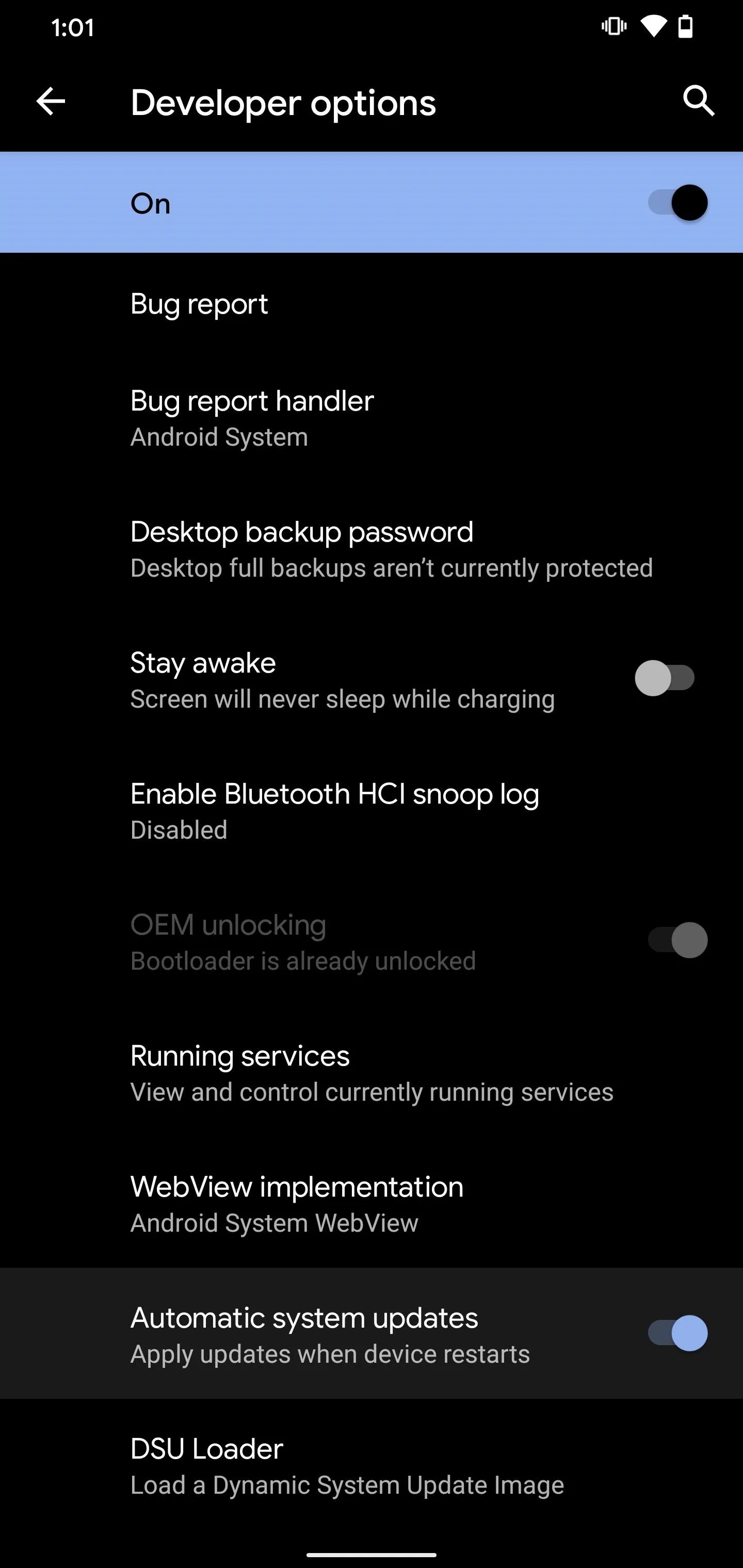Go back using the top arrow
This screenshot has height=1568, width=743.
point(51,101)
